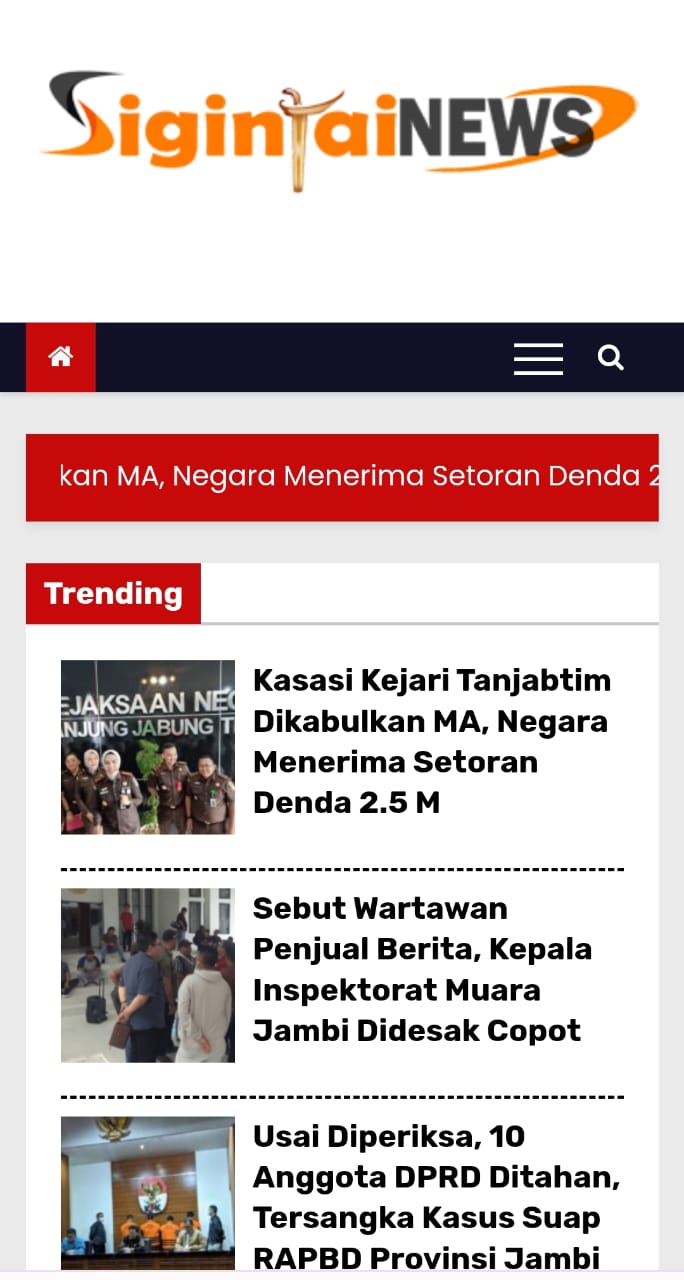
Task: Read Kasasi Kejari Tanjabtim Dikabulkan MA article
Action: click(432, 741)
